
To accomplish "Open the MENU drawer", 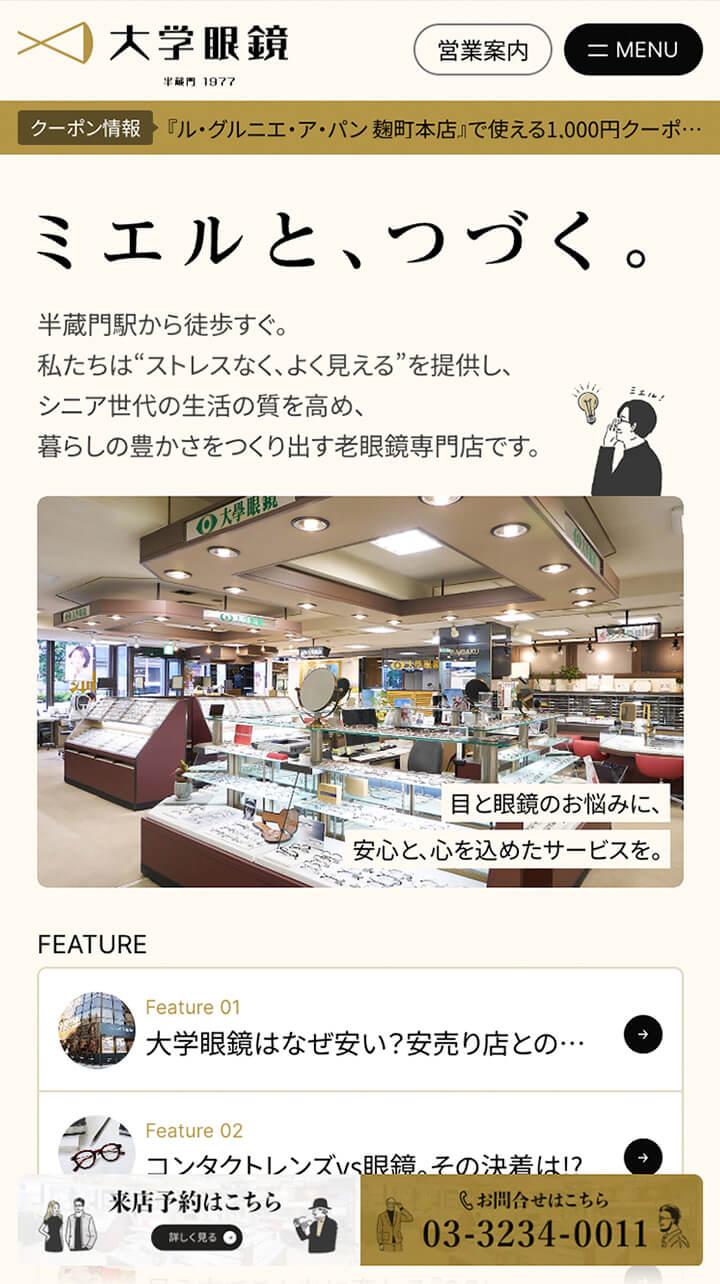I will click(633, 50).
